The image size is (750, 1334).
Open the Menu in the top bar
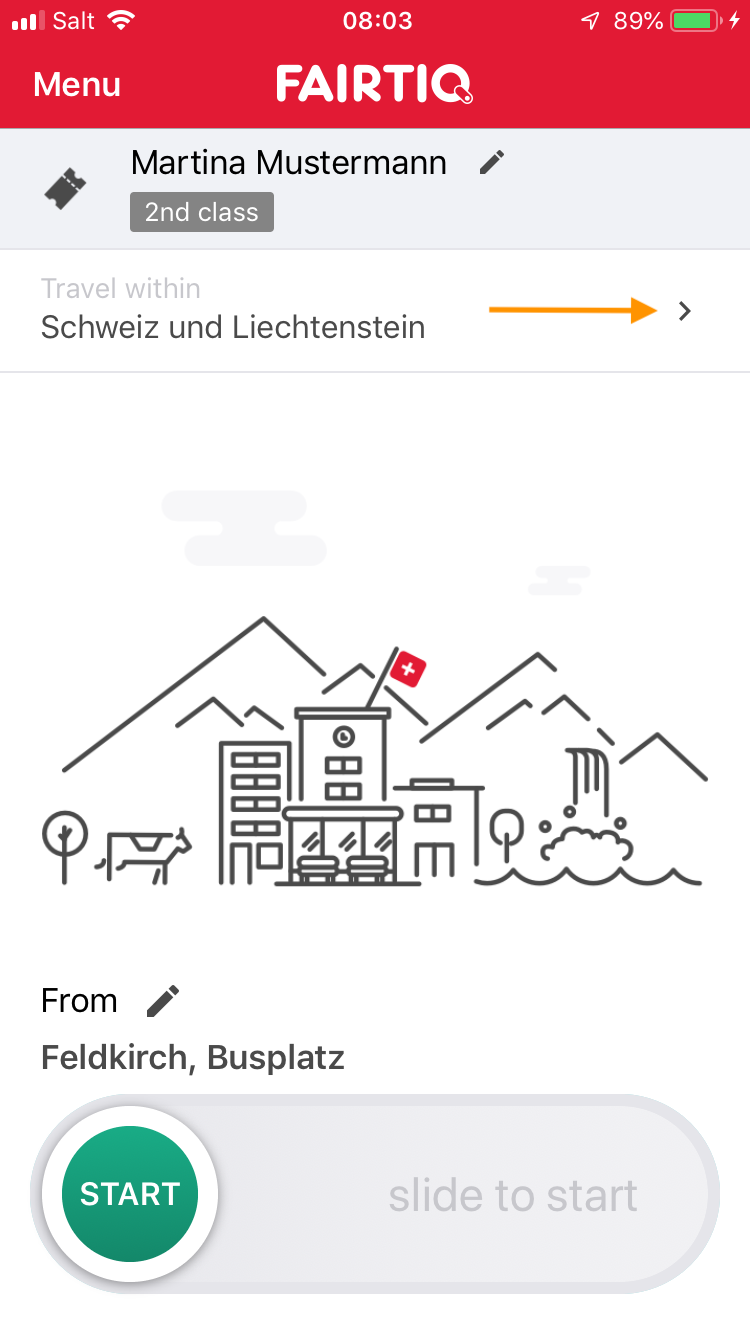tap(77, 85)
